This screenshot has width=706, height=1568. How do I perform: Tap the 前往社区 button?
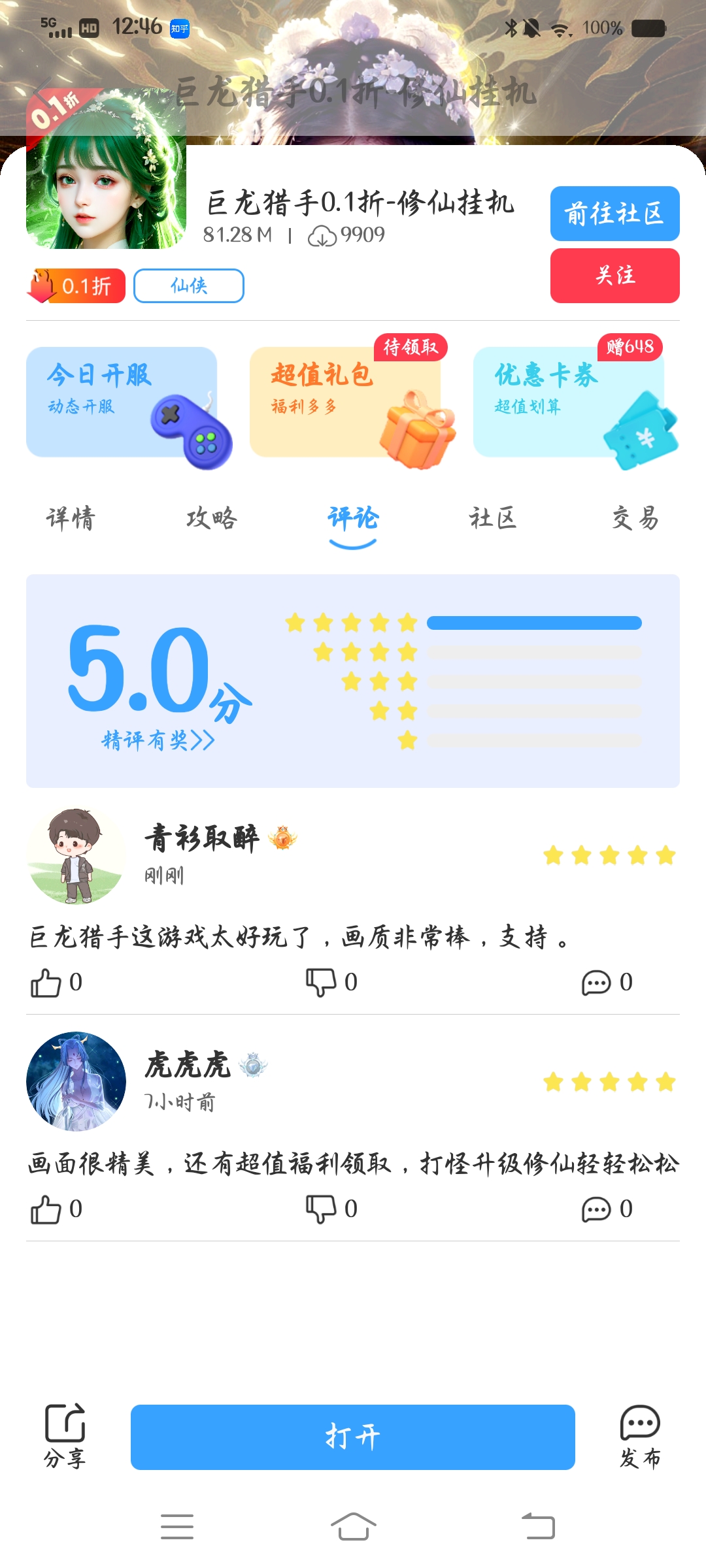(614, 214)
